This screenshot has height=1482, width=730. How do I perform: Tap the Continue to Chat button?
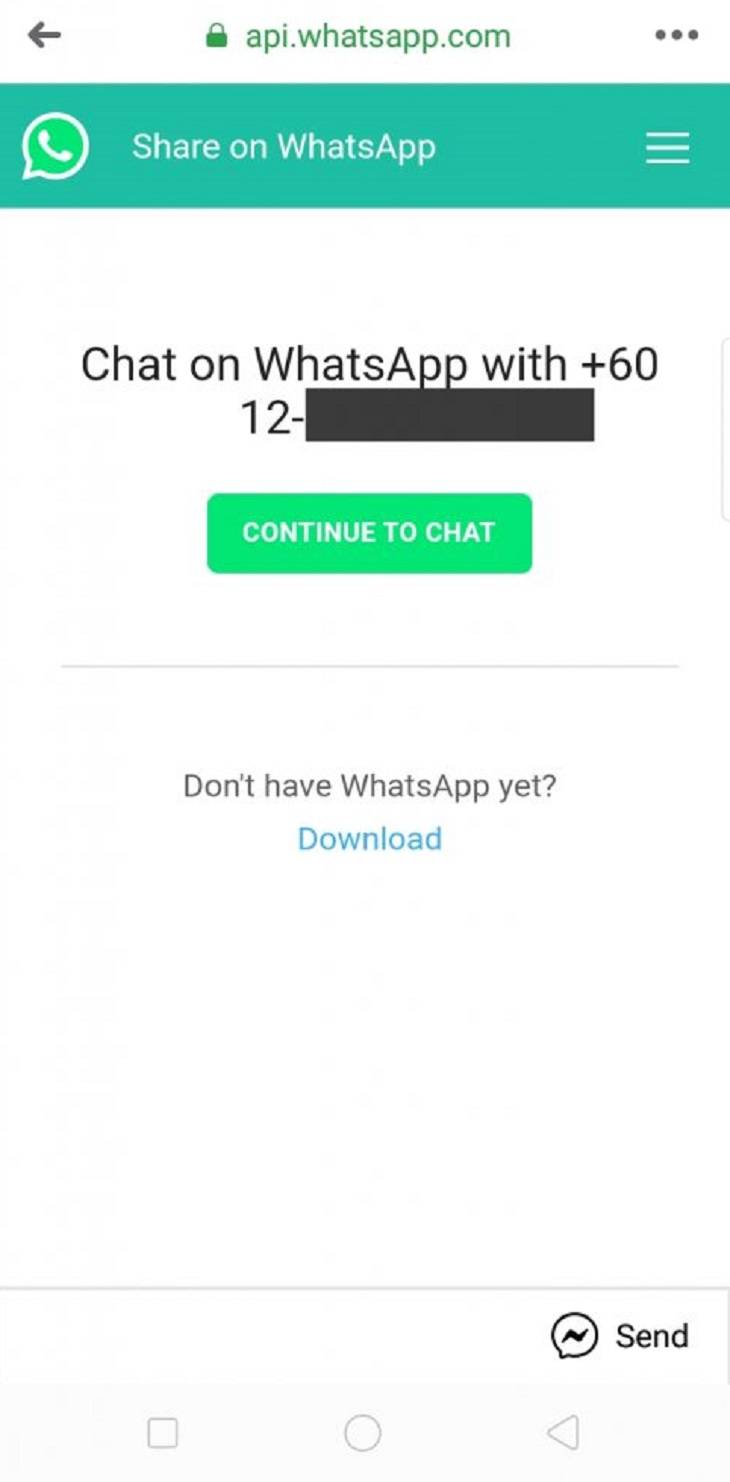point(369,532)
